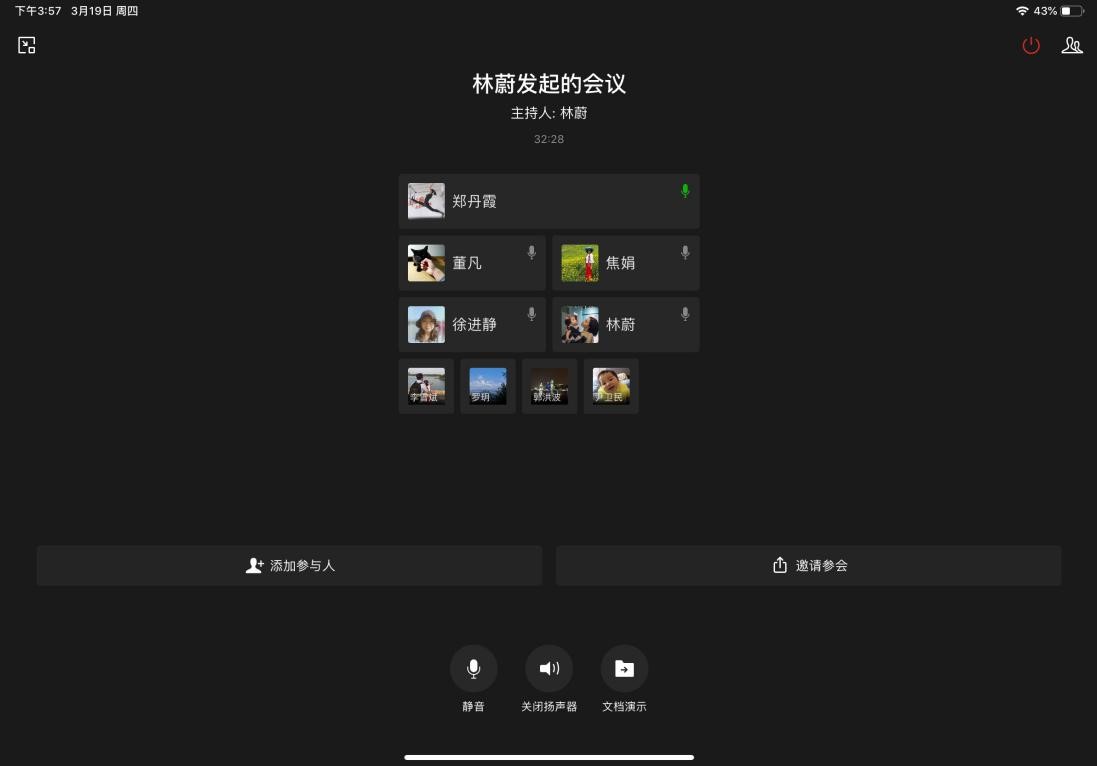Viewport: 1097px width, 766px height.
Task: Select participant 林蔚
Action: pos(625,324)
